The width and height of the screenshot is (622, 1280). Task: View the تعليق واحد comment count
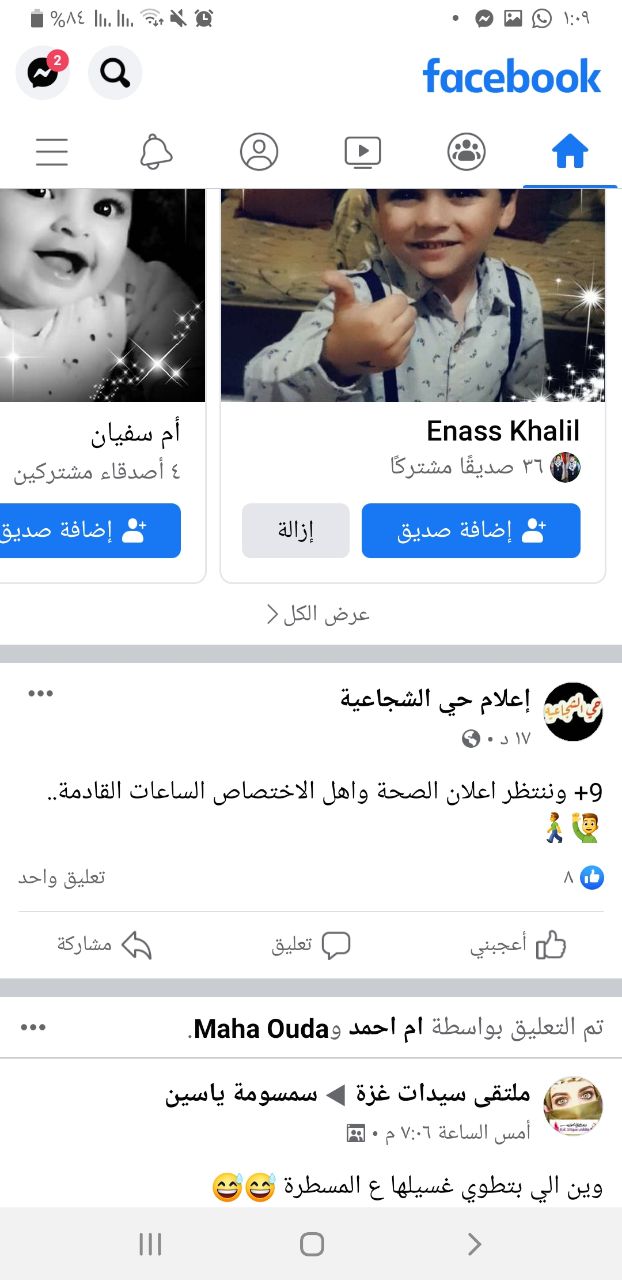pyautogui.click(x=62, y=878)
